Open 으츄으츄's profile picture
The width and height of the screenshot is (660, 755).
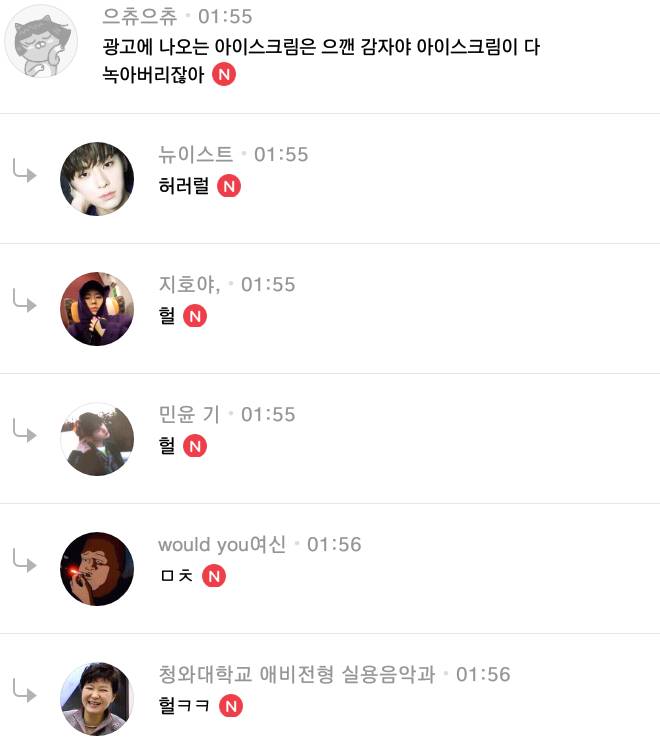(41, 41)
